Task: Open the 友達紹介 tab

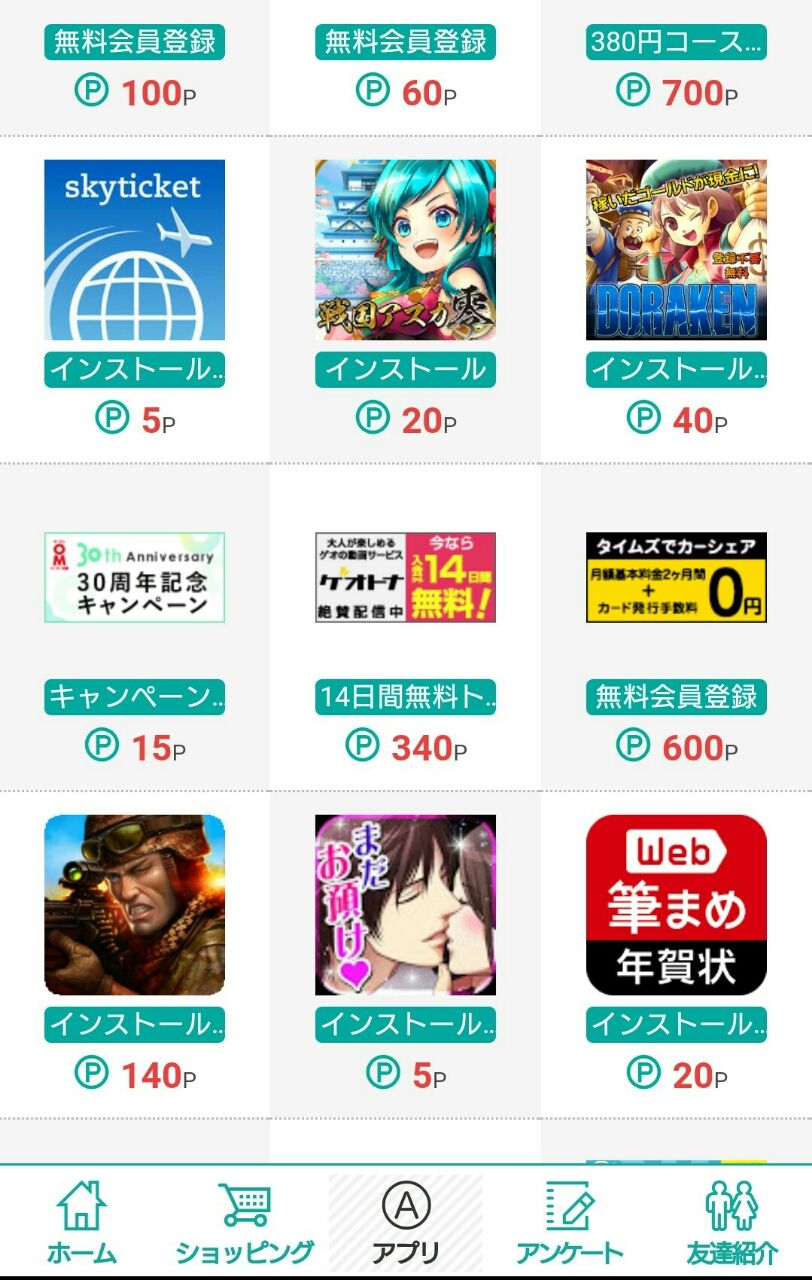Action: point(732,1222)
